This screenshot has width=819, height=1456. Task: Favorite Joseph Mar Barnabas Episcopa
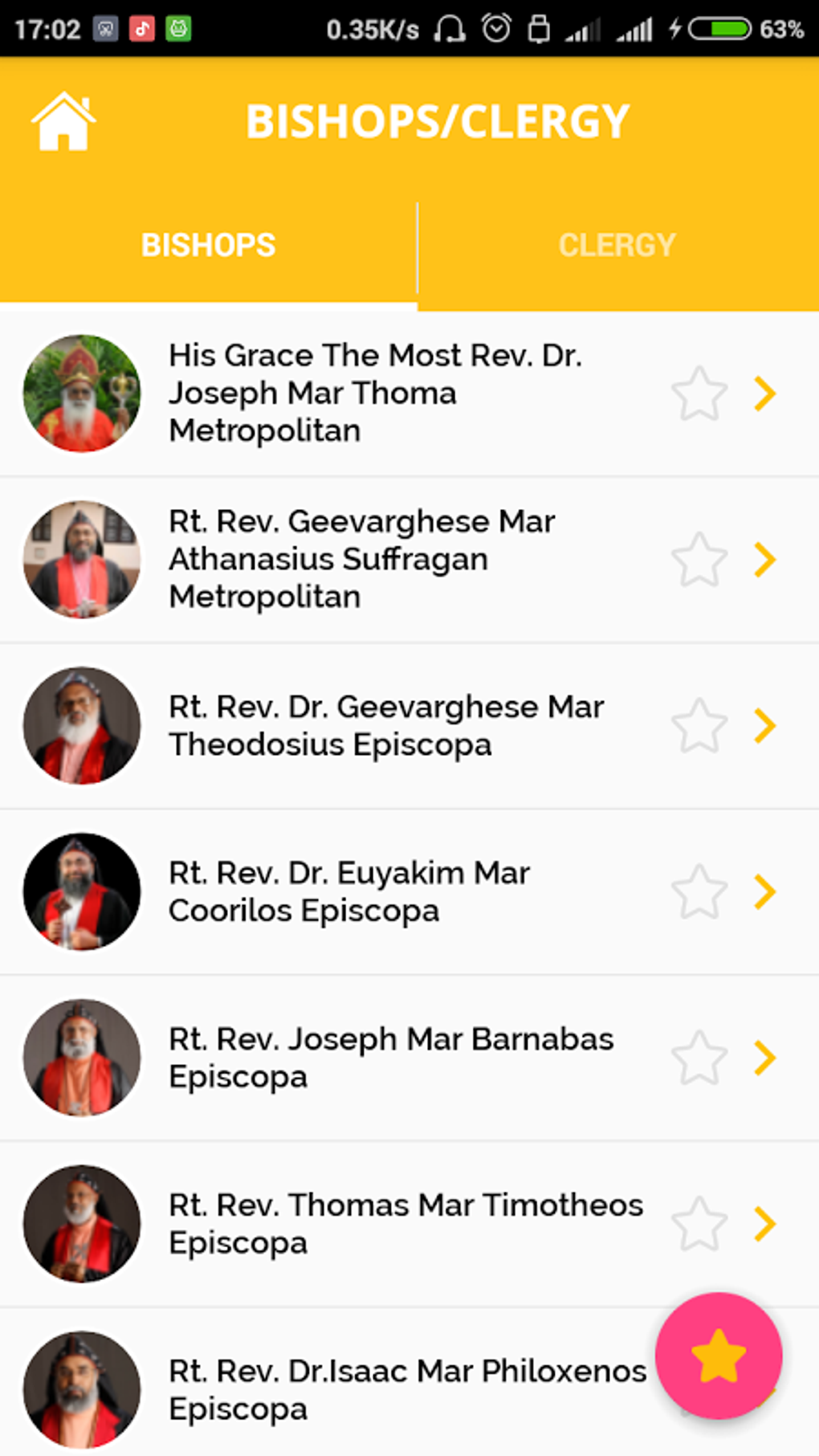click(x=699, y=1058)
